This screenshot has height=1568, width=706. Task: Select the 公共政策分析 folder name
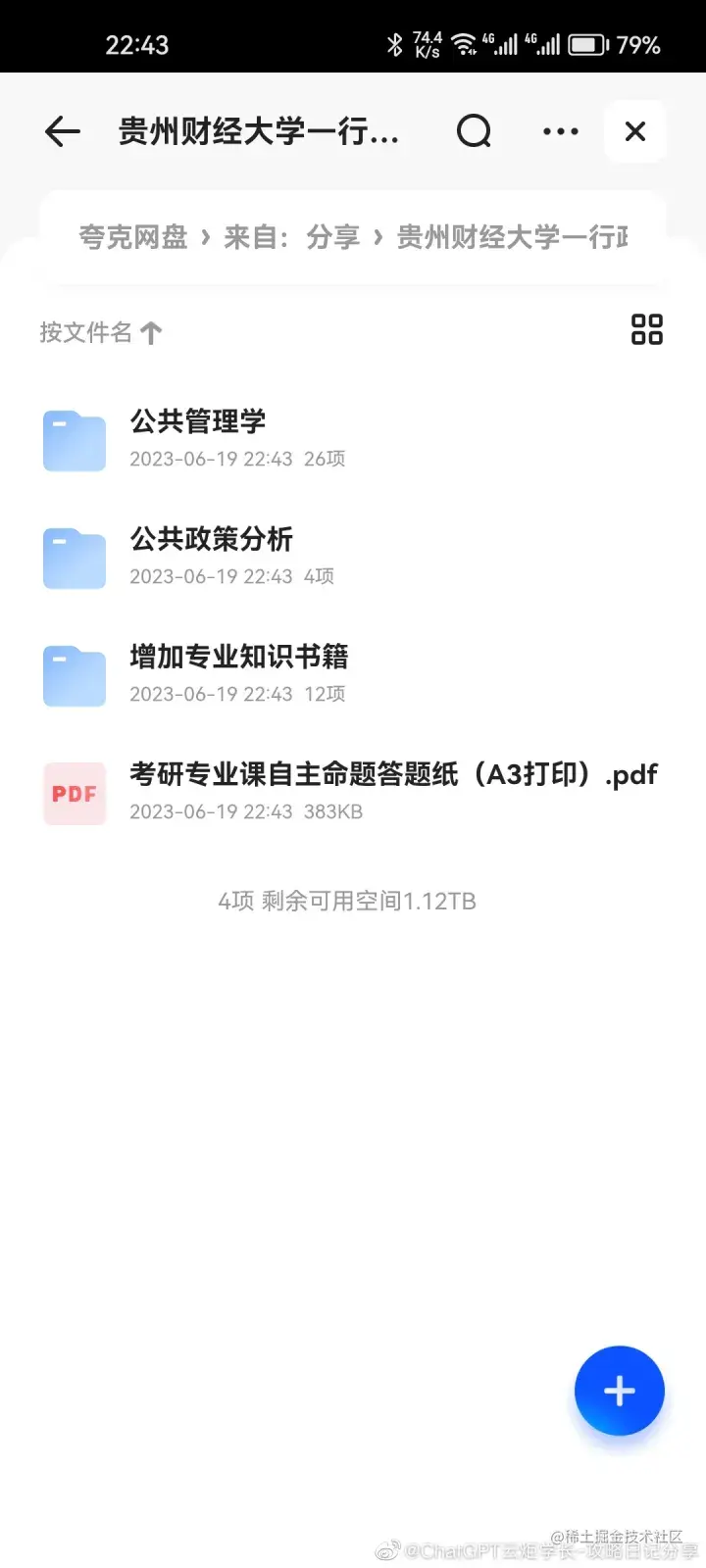click(x=211, y=539)
